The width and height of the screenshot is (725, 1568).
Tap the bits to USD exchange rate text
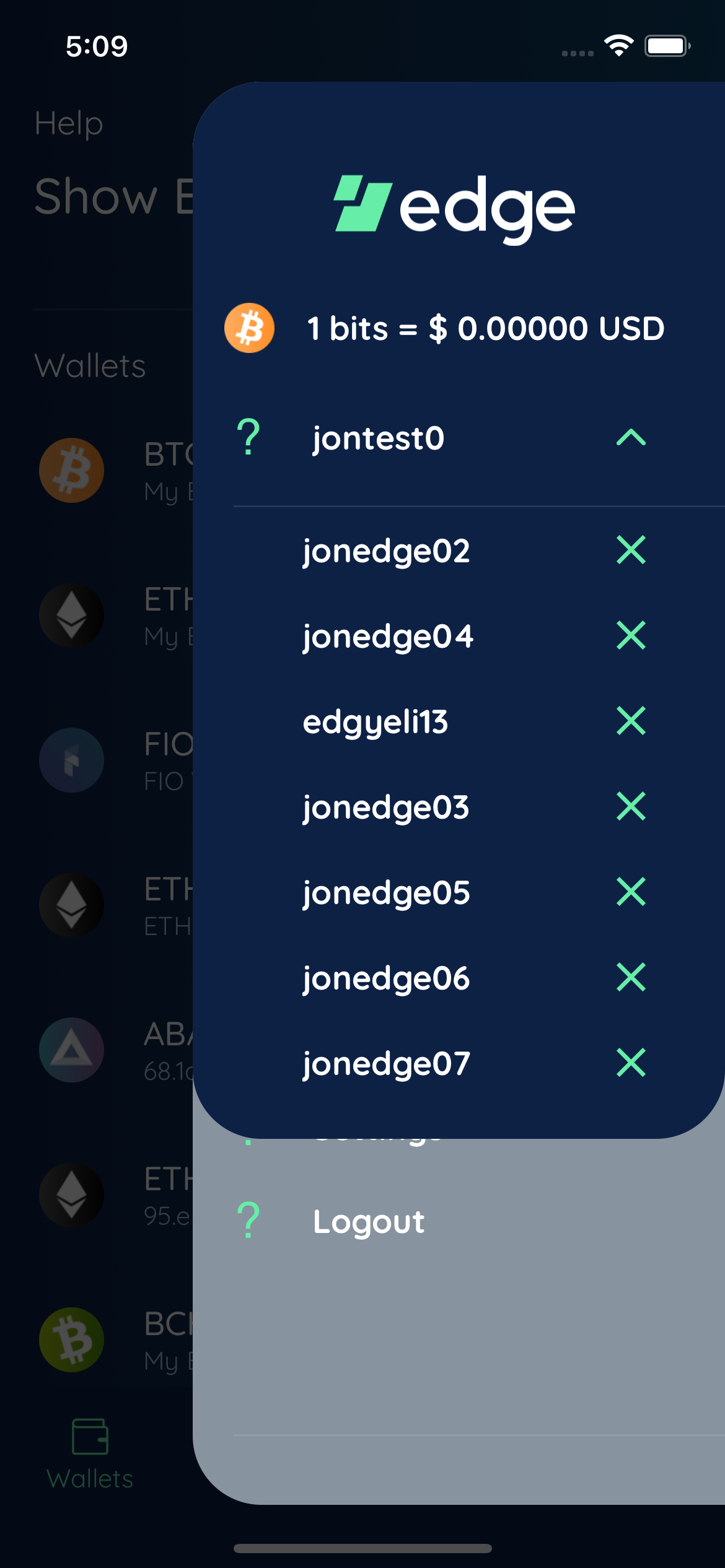[x=485, y=329]
